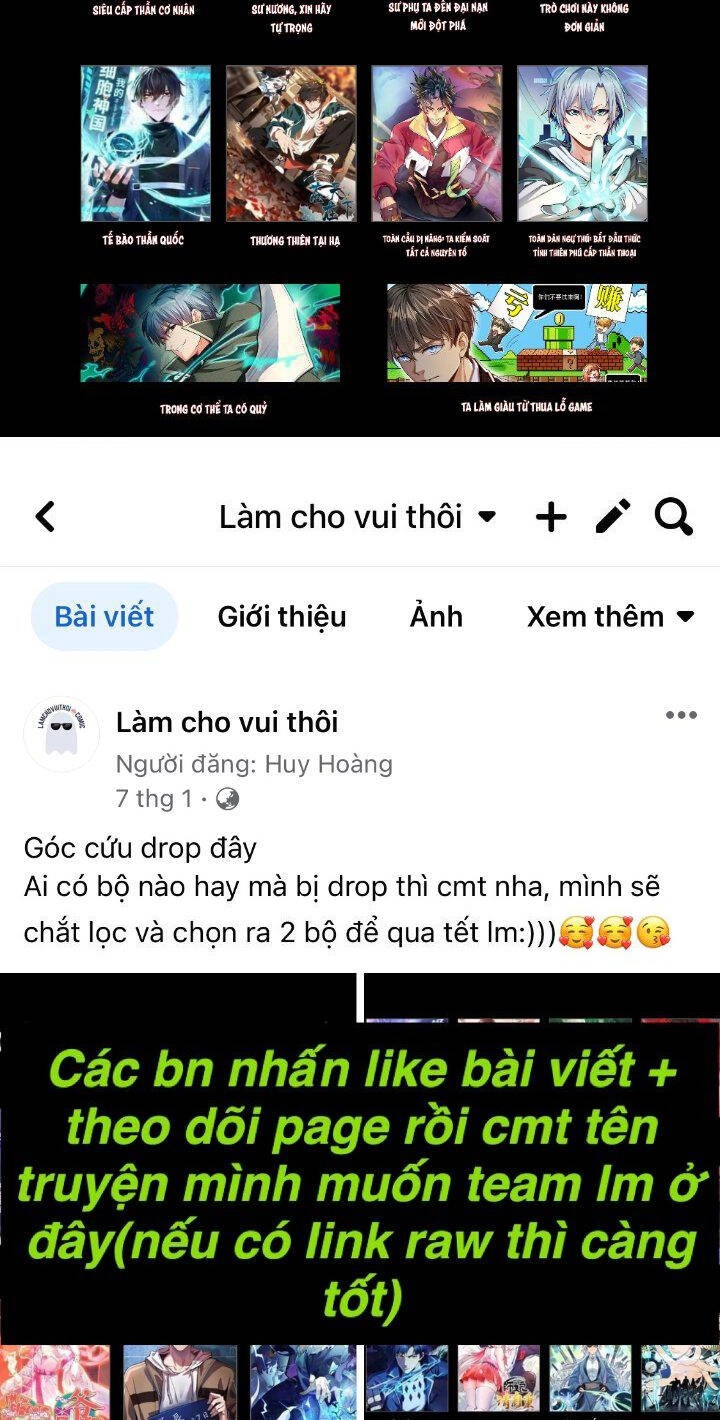Open the three-dot menu on the post

point(679,713)
